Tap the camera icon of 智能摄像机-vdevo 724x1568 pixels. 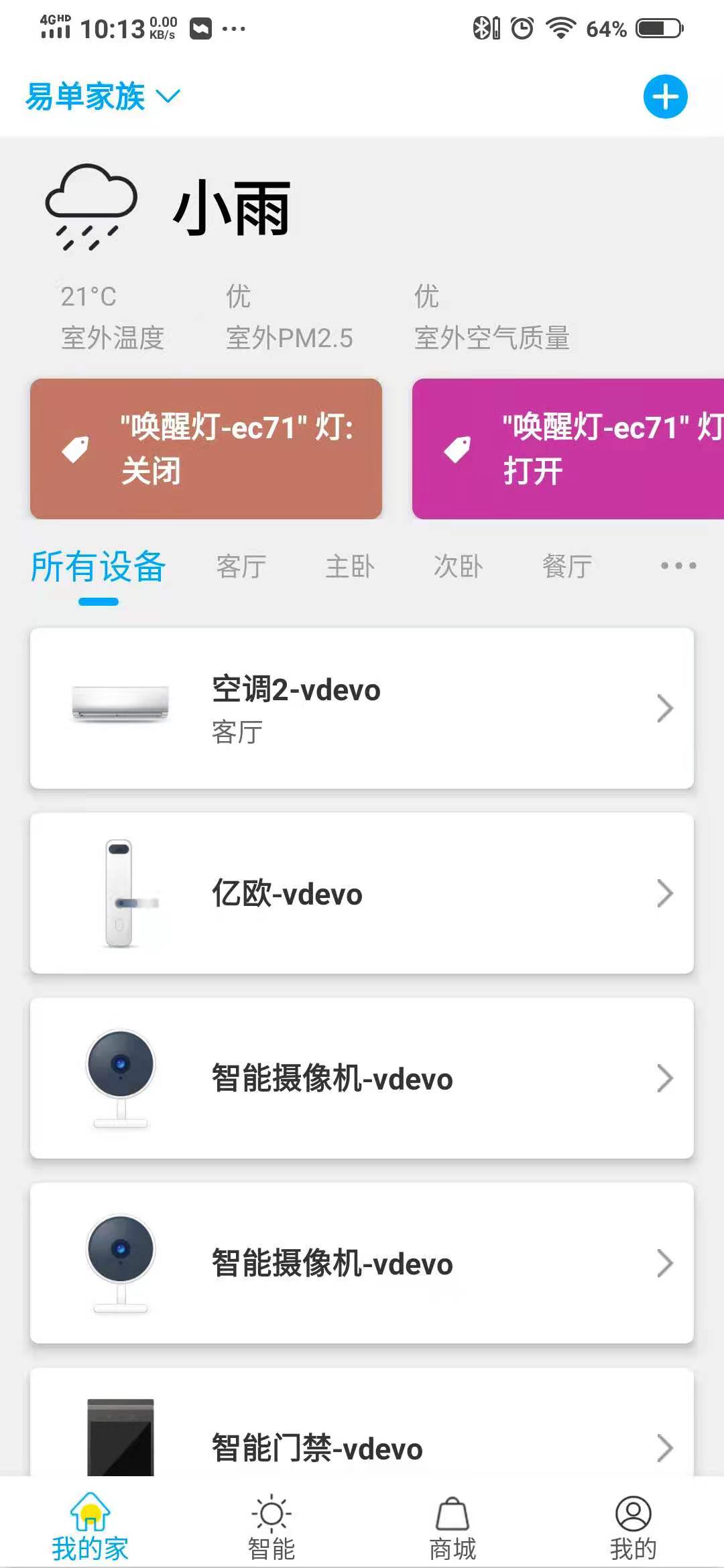[121, 1079]
